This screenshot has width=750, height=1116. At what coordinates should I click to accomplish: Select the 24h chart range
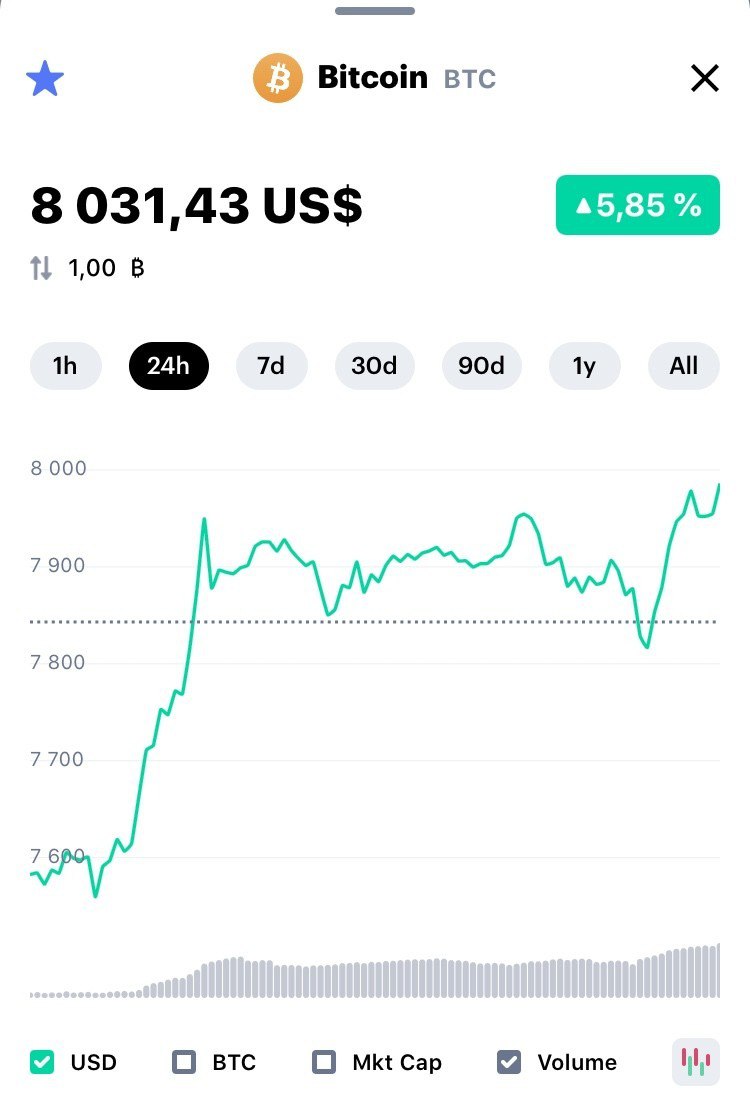(x=168, y=366)
